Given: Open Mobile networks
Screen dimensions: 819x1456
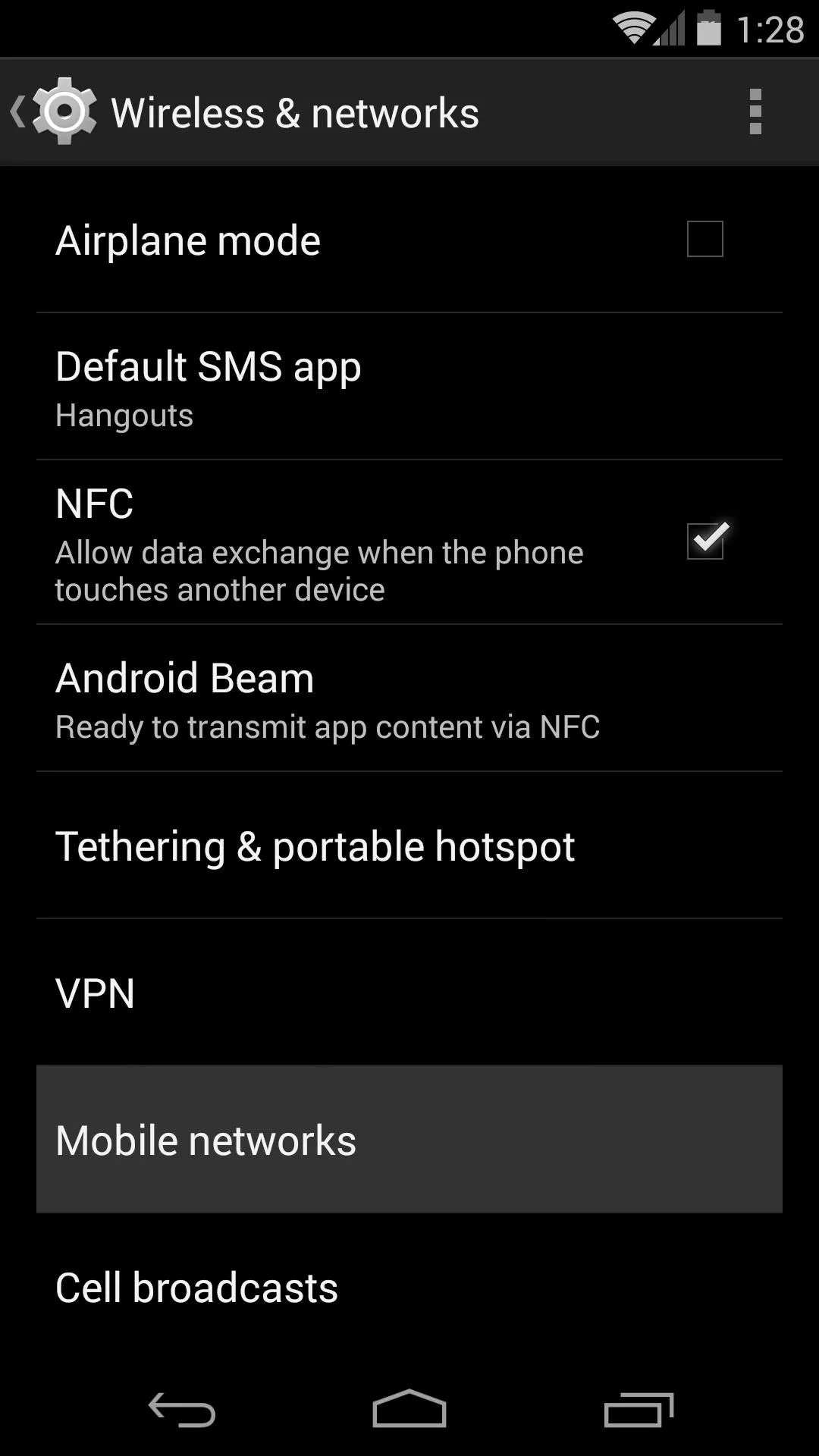Looking at the screenshot, I should (409, 1140).
